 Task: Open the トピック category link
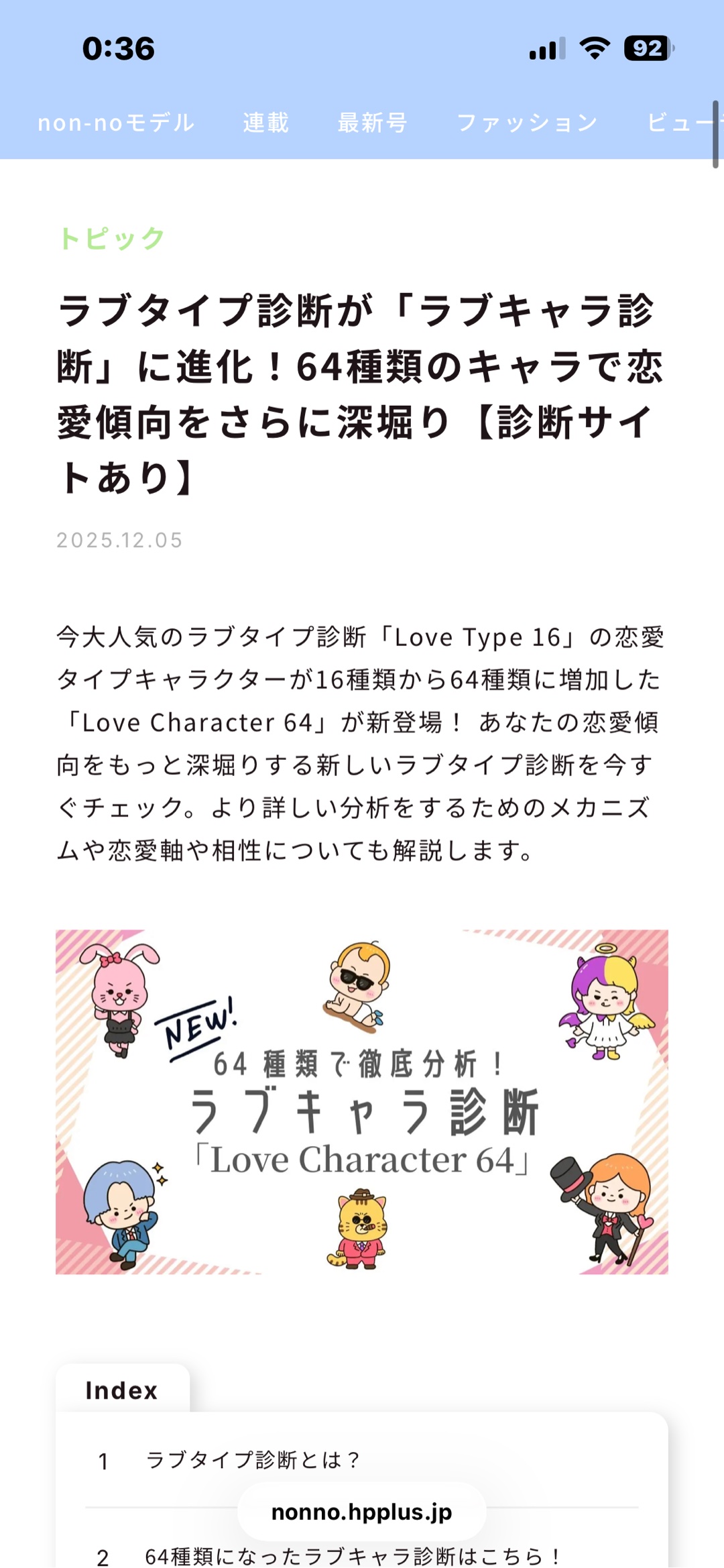tap(112, 238)
